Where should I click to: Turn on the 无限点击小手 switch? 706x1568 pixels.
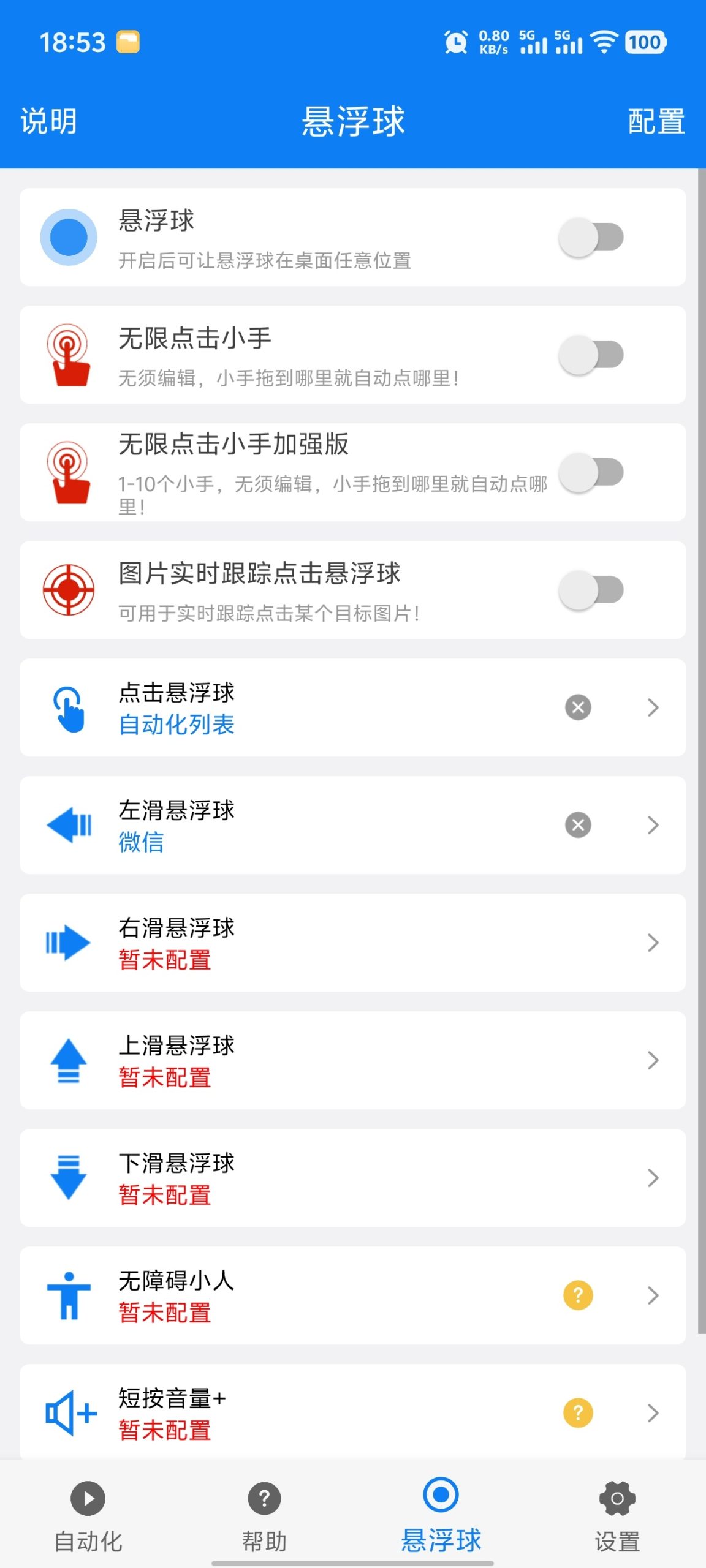590,353
